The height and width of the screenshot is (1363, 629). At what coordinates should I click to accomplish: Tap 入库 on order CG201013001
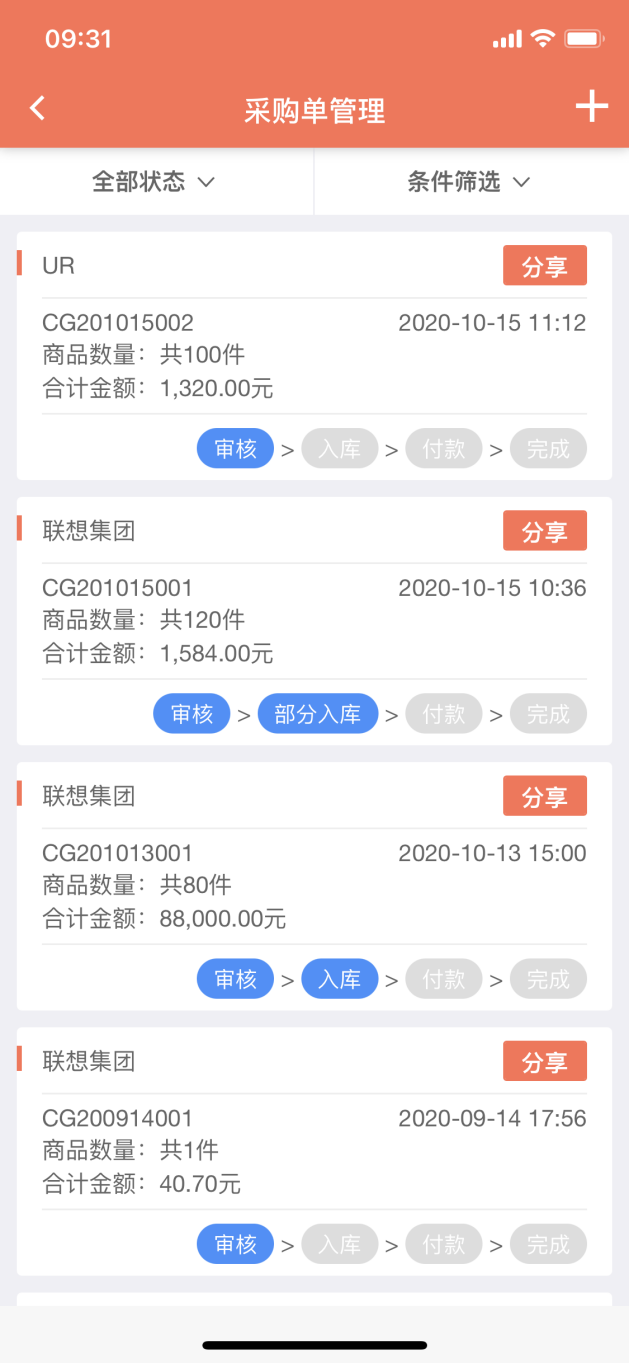[x=339, y=979]
